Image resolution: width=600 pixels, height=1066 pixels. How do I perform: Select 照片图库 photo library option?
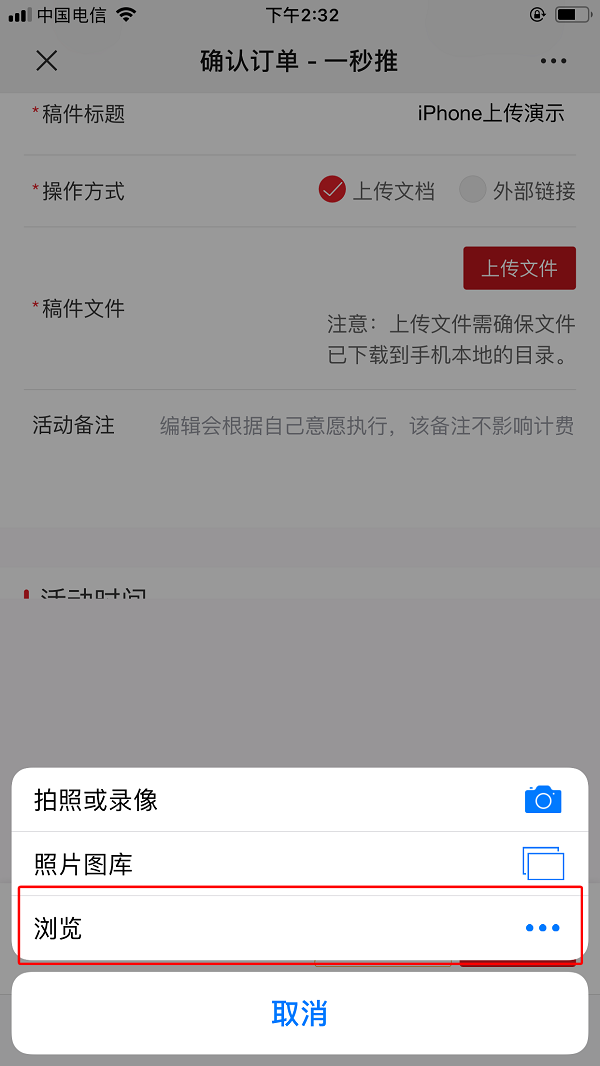pos(300,864)
